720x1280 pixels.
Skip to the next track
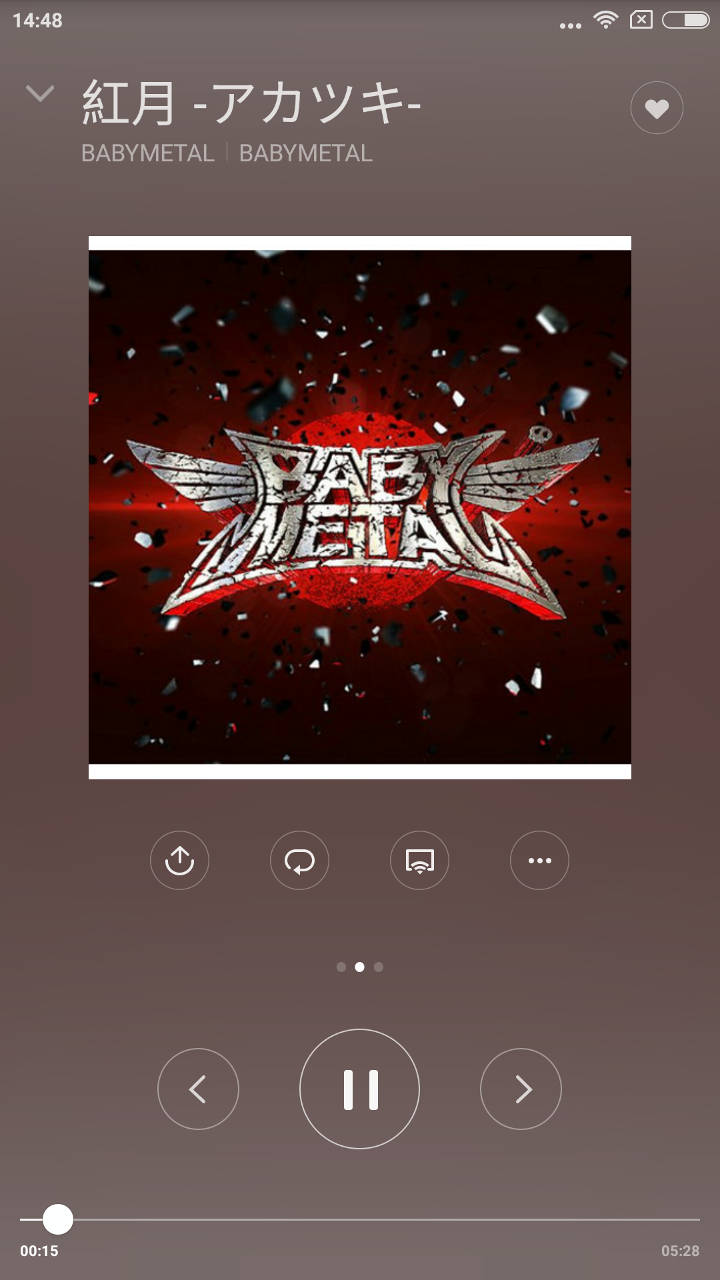(x=521, y=1089)
